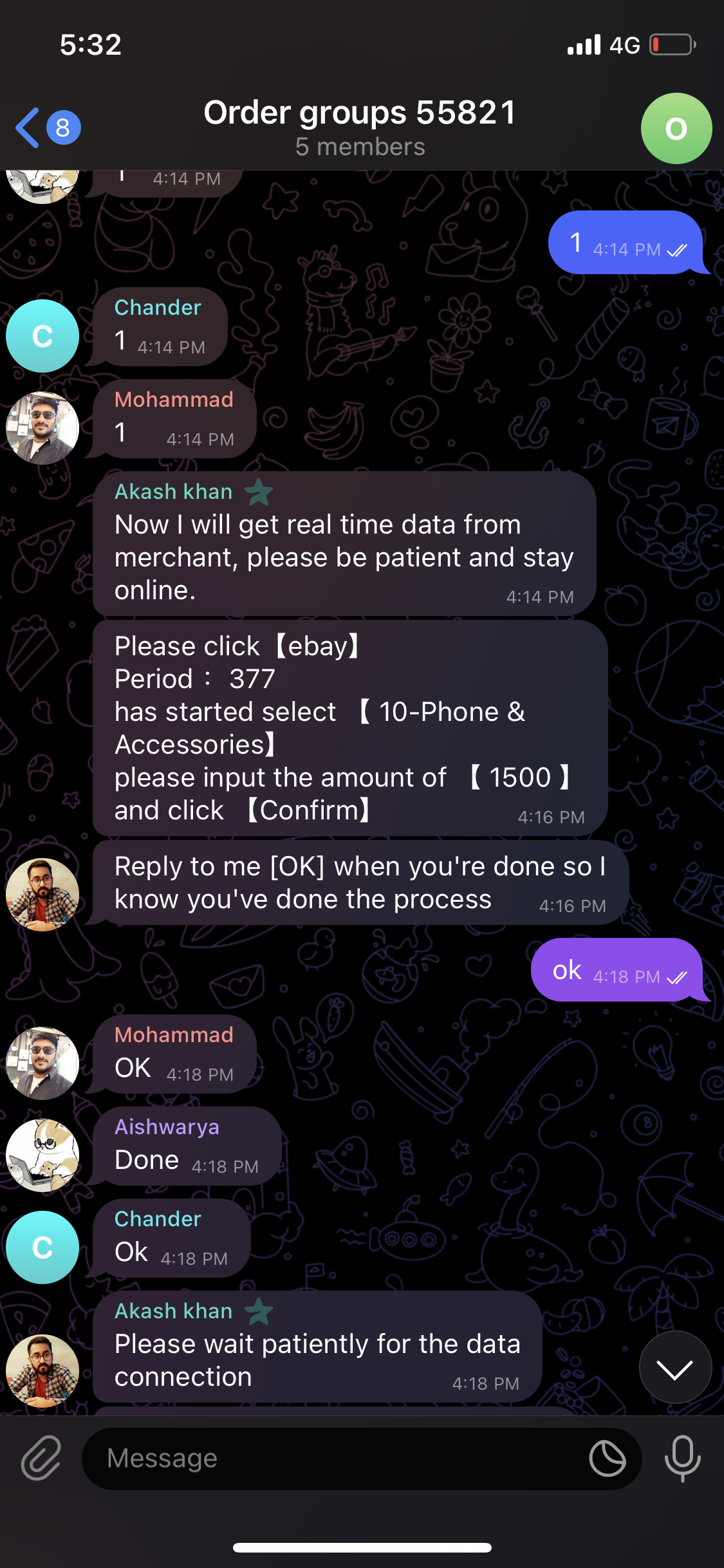Jump to the latest messages
This screenshot has width=724, height=1568.
click(x=675, y=1367)
